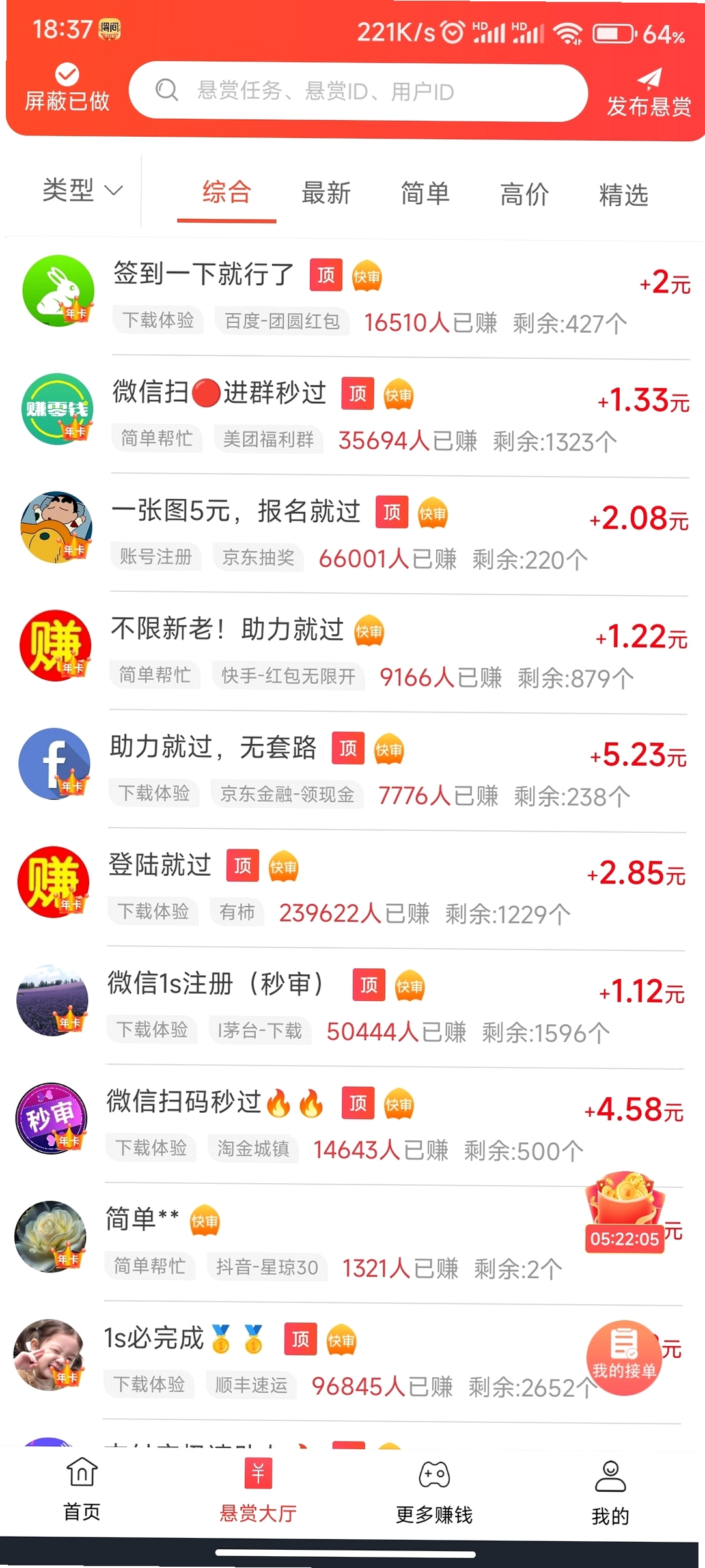Select the 综合 tab
This screenshot has width=705, height=1568.
(227, 192)
